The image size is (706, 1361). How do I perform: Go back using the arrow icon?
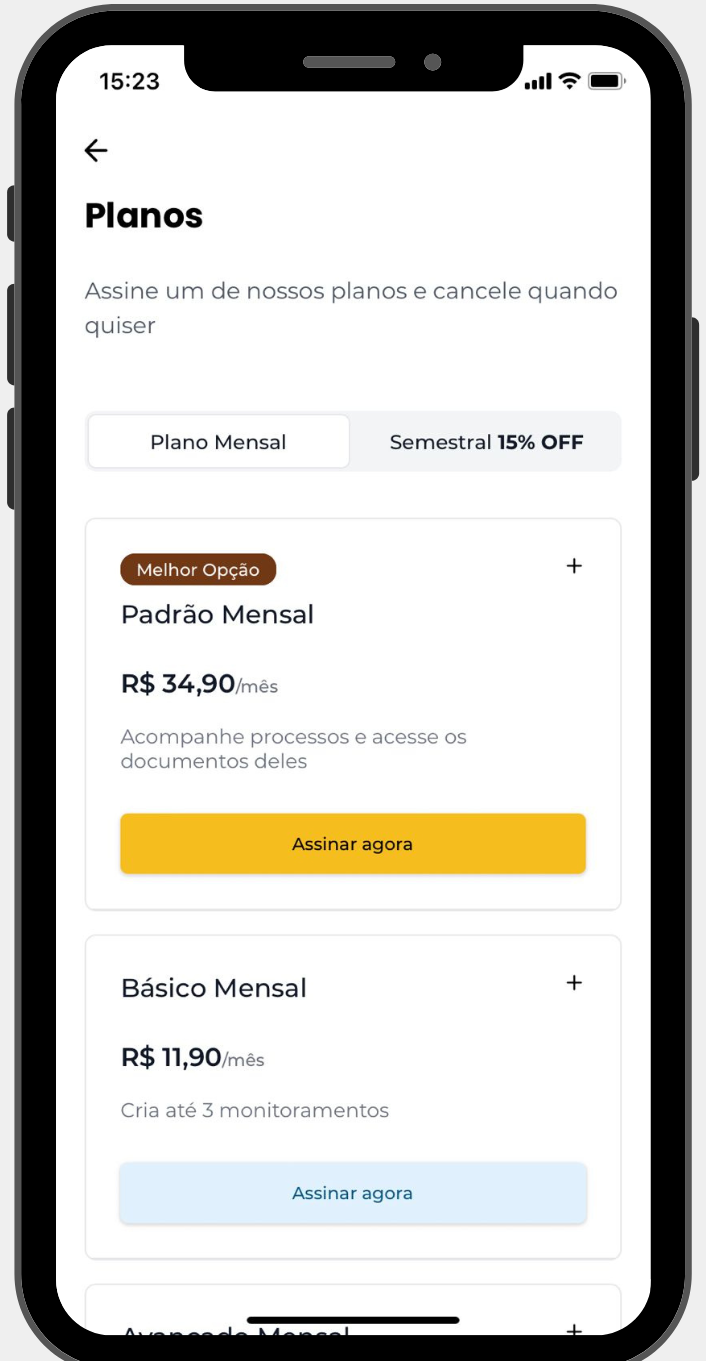(x=96, y=150)
